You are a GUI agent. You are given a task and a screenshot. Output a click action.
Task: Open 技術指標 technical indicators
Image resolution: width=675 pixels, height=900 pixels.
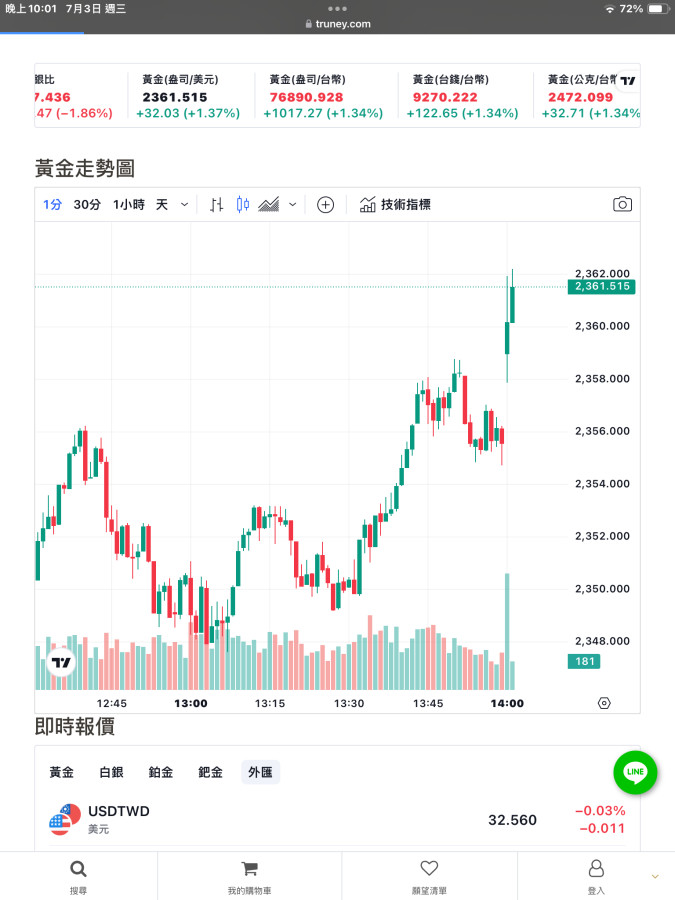pyautogui.click(x=395, y=204)
